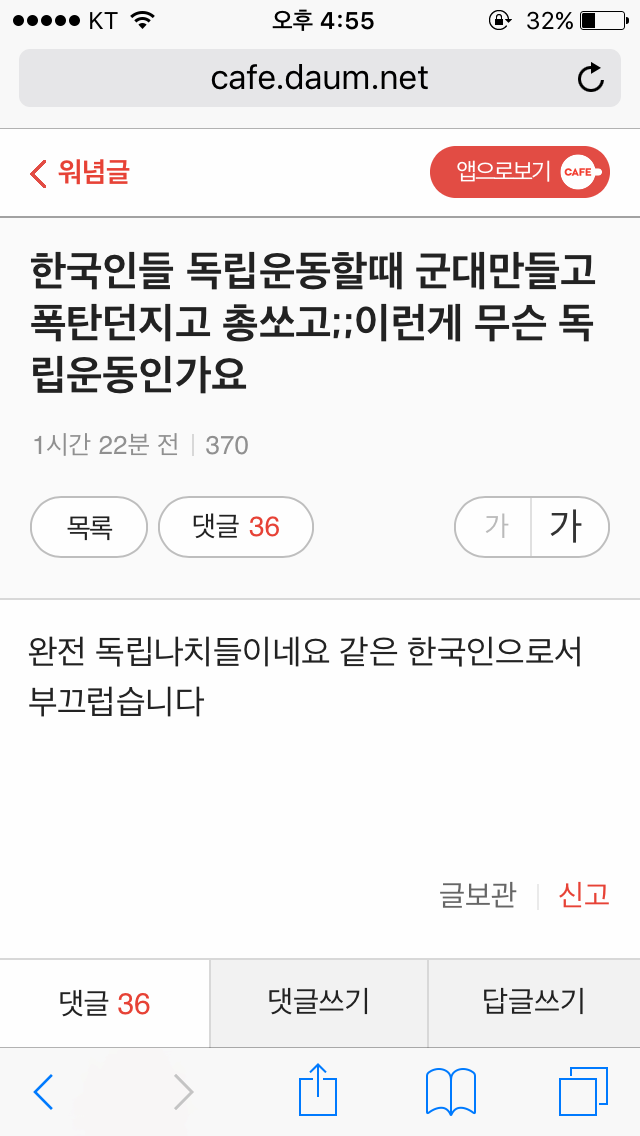This screenshot has height=1136, width=640.
Task: Report this post via 신고
Action: point(584,894)
